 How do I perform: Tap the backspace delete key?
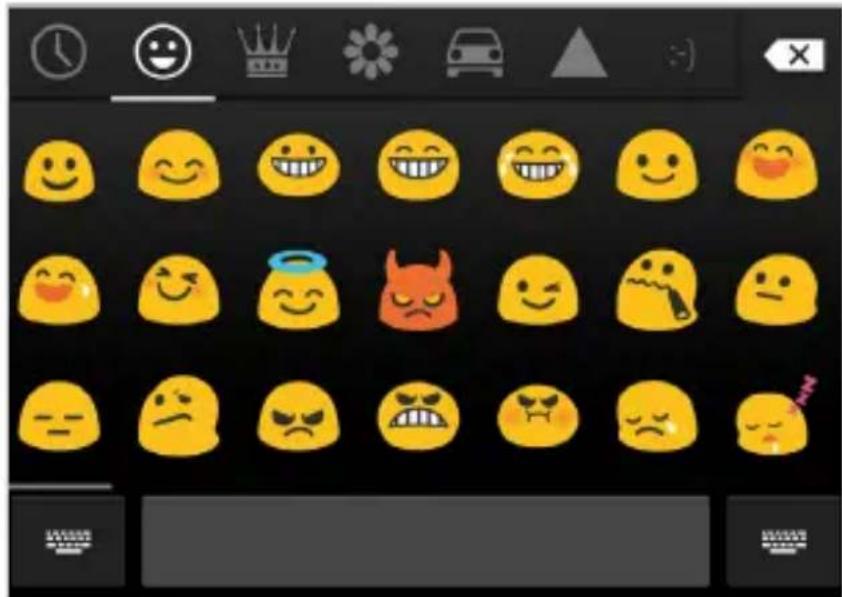pyautogui.click(x=796, y=55)
